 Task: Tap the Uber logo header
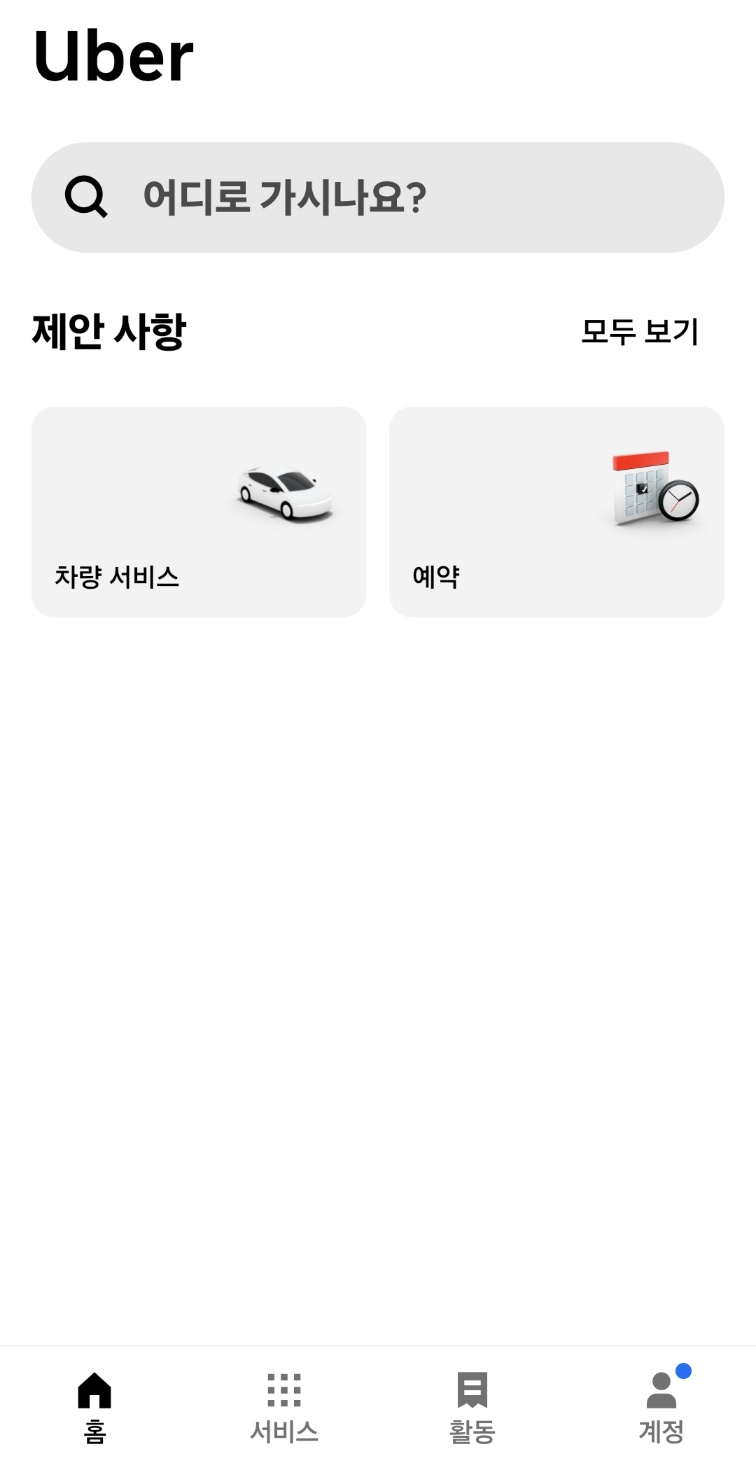pos(112,57)
